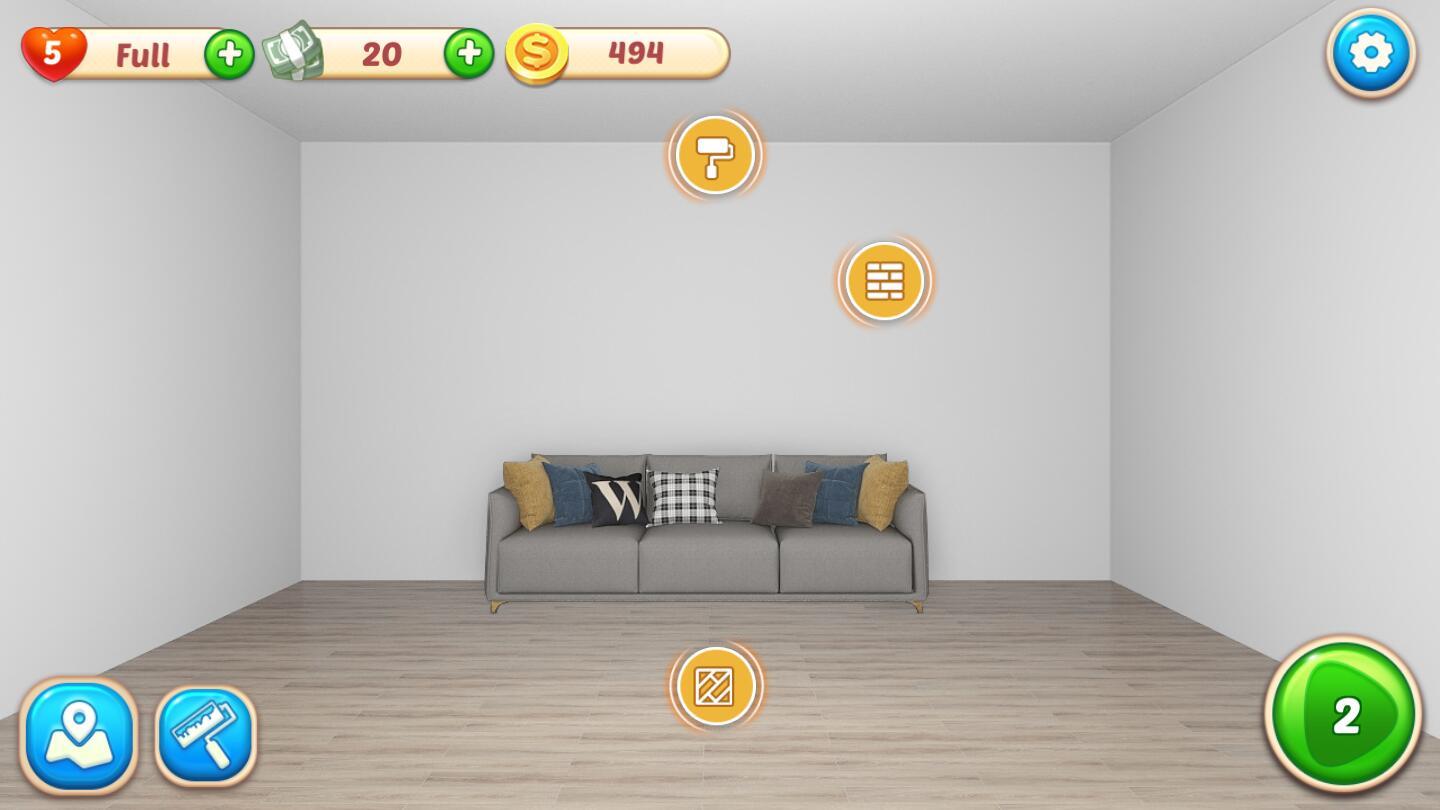
Task: Tap the gold coin balance bar
Action: click(x=619, y=53)
